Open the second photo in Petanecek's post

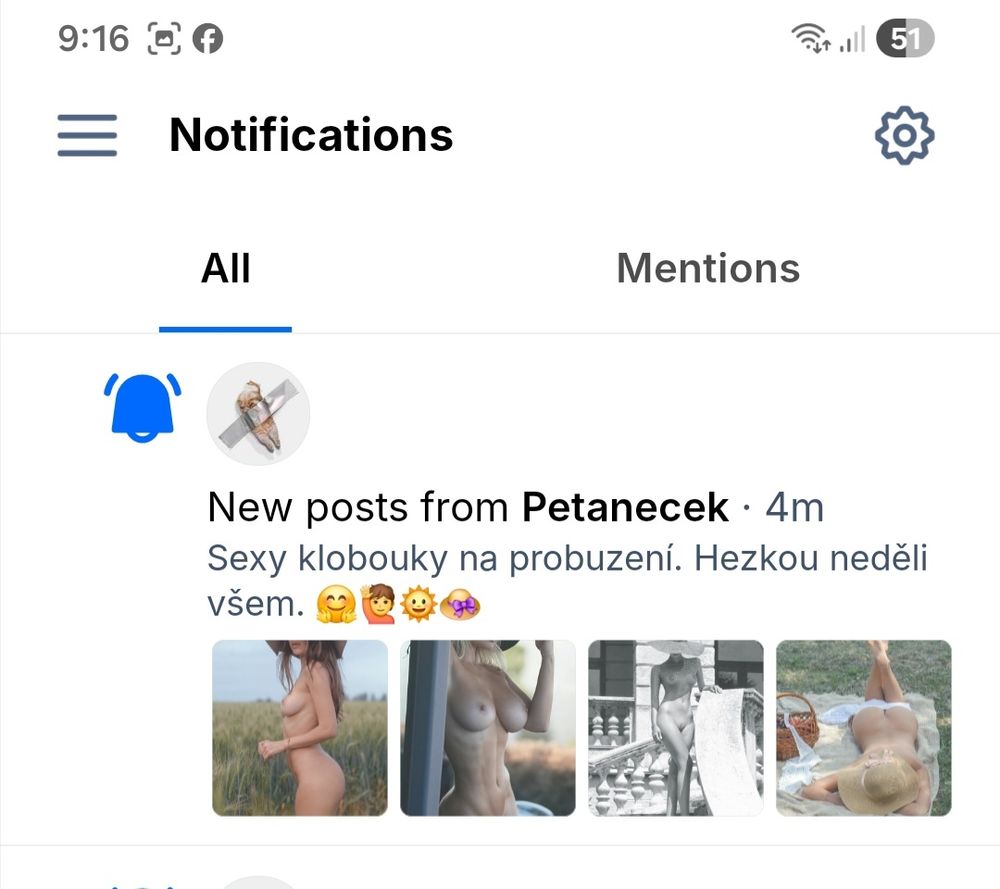(488, 728)
